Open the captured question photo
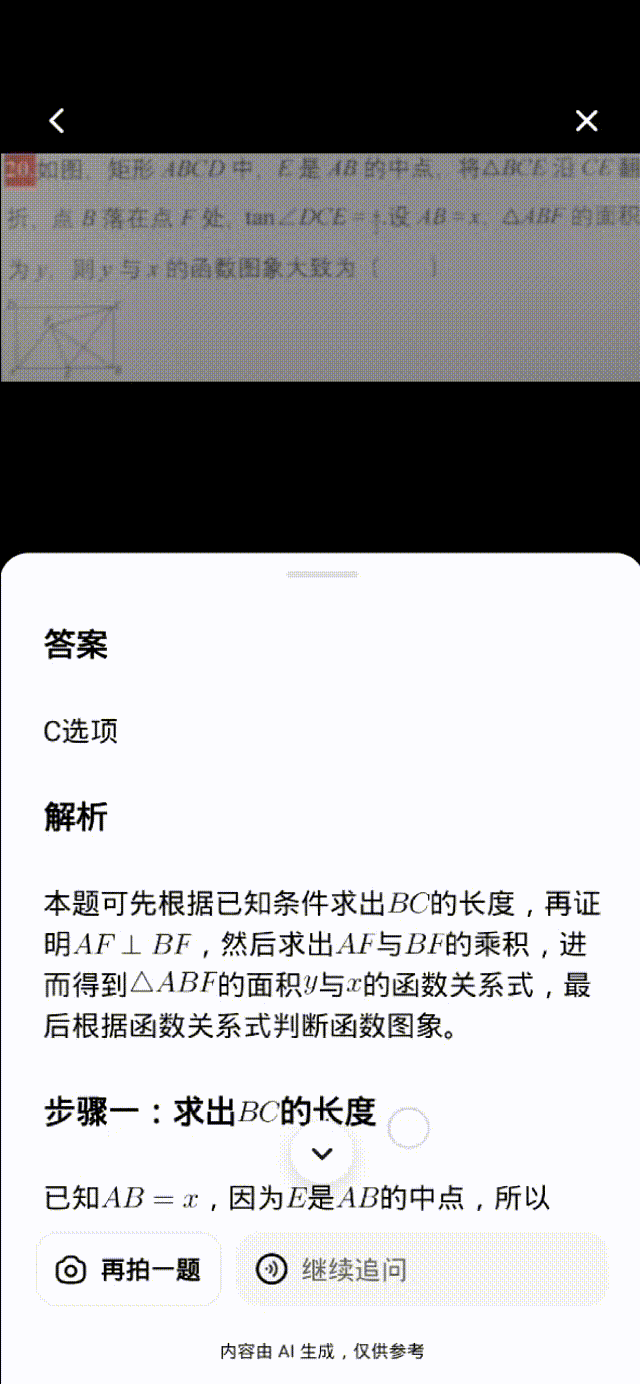Image resolution: width=640 pixels, height=1384 pixels. 320,267
